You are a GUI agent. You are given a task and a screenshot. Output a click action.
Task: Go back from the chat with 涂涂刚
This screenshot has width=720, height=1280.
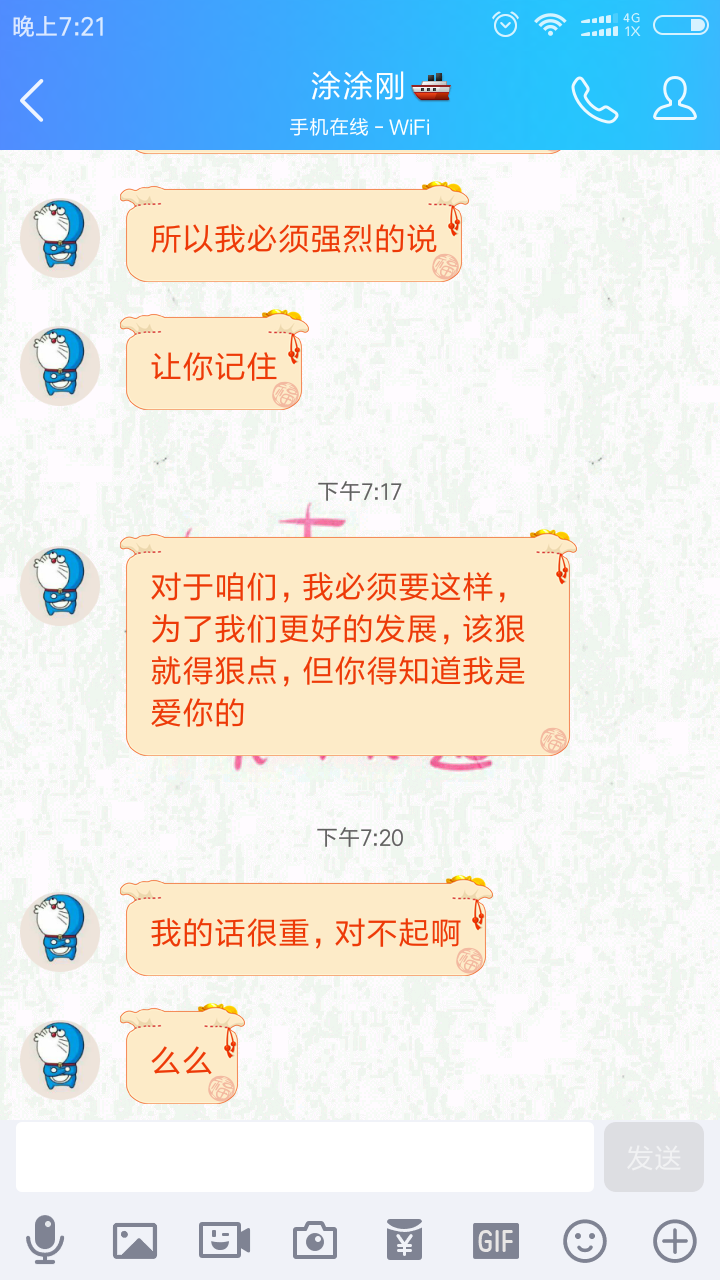(32, 100)
